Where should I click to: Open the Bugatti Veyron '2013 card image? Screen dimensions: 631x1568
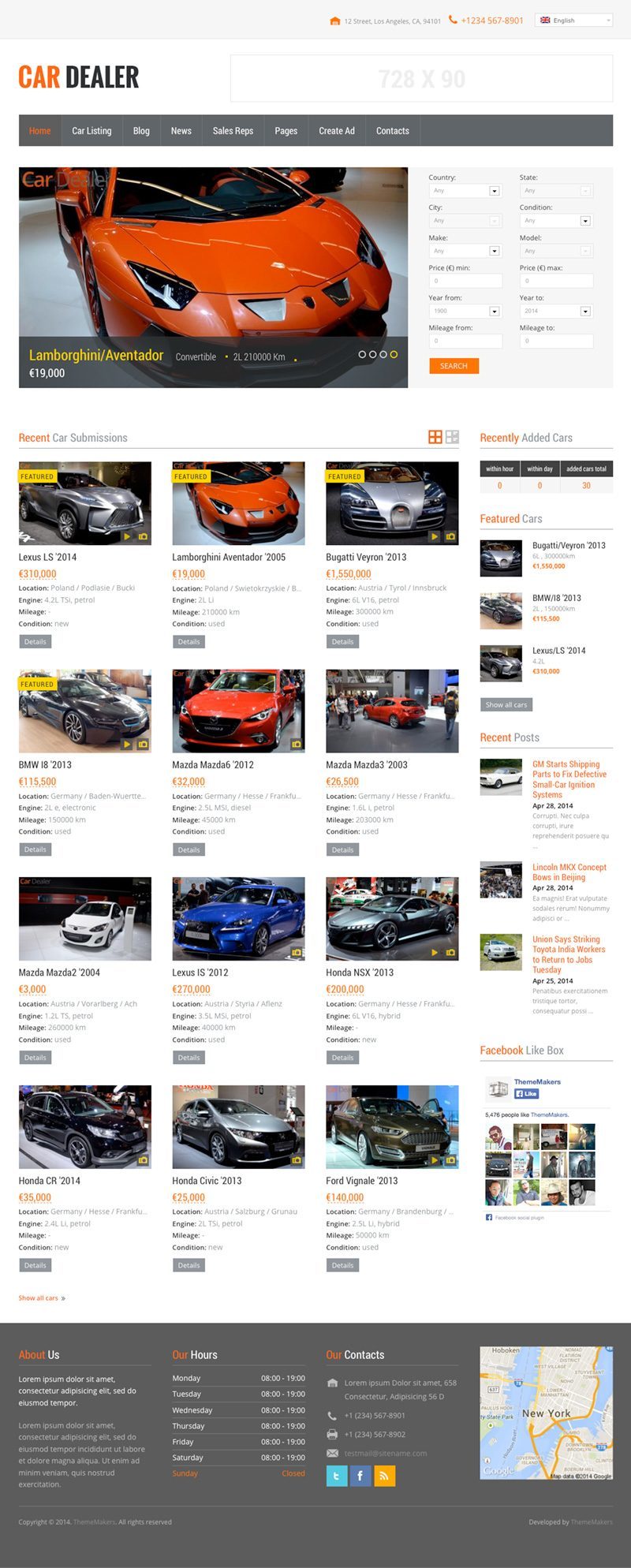point(392,503)
